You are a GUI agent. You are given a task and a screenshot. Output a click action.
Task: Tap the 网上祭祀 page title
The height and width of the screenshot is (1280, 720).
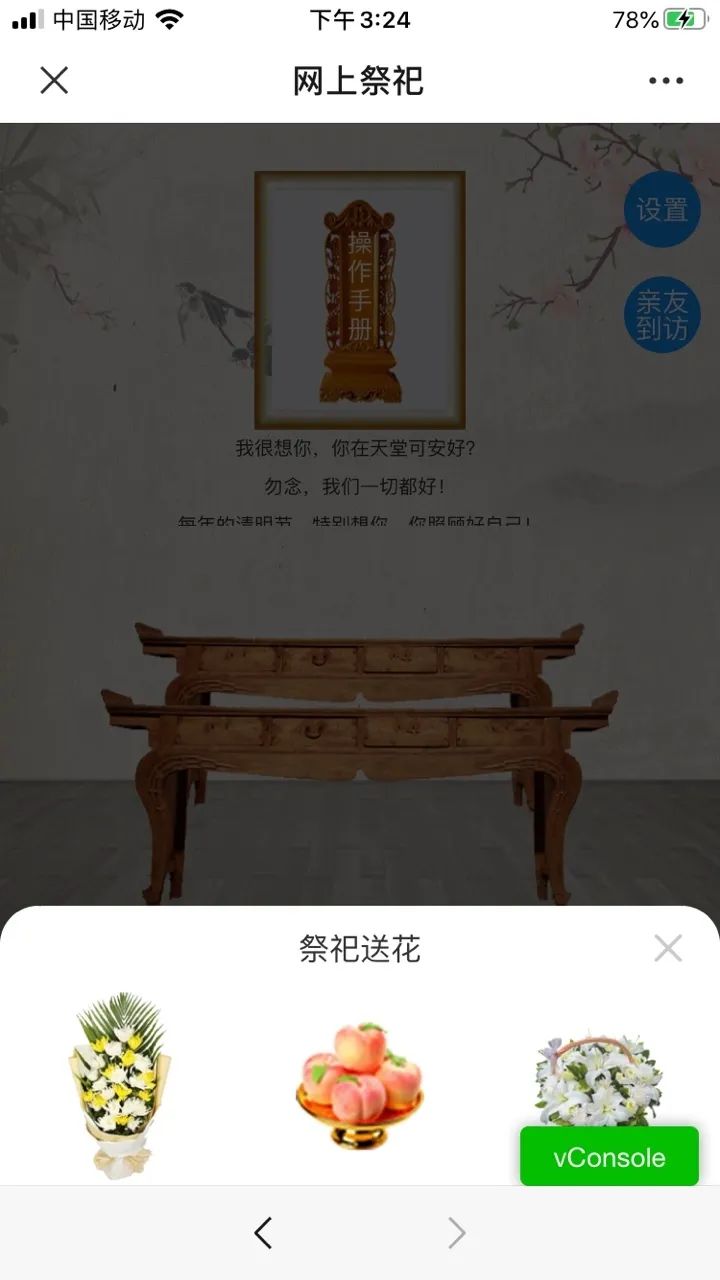pos(360,80)
